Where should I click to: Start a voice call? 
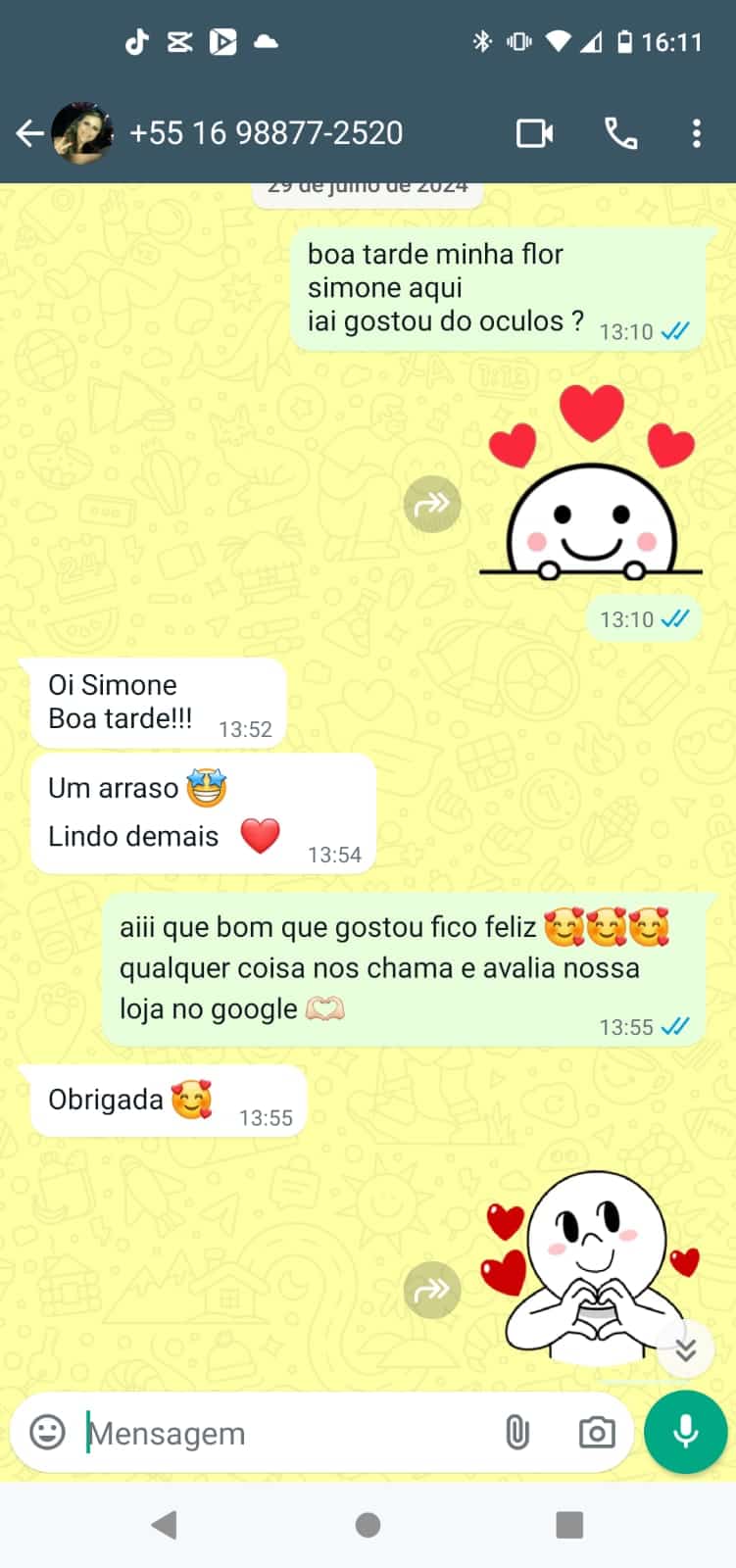[620, 133]
